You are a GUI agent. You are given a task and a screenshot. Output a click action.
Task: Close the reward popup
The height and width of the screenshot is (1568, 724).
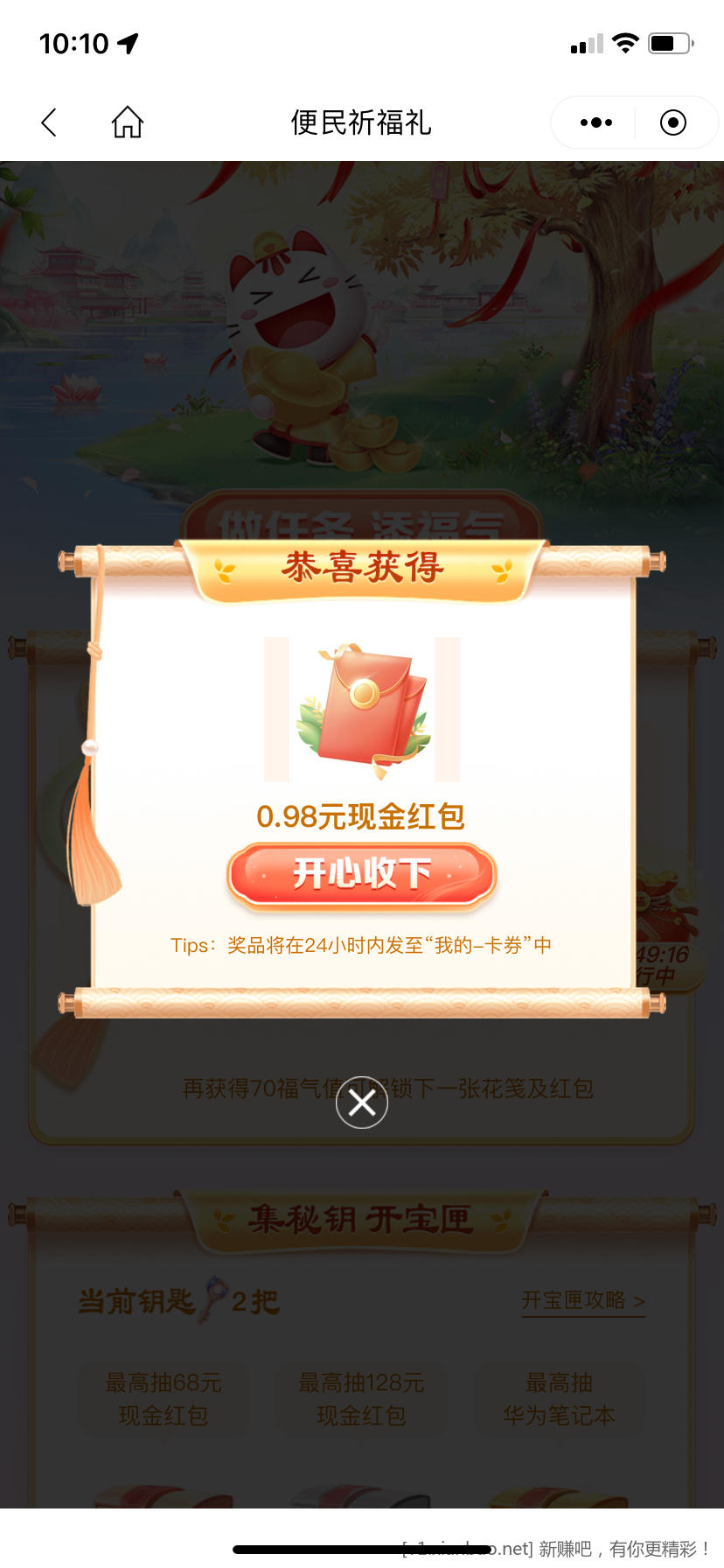click(362, 1102)
